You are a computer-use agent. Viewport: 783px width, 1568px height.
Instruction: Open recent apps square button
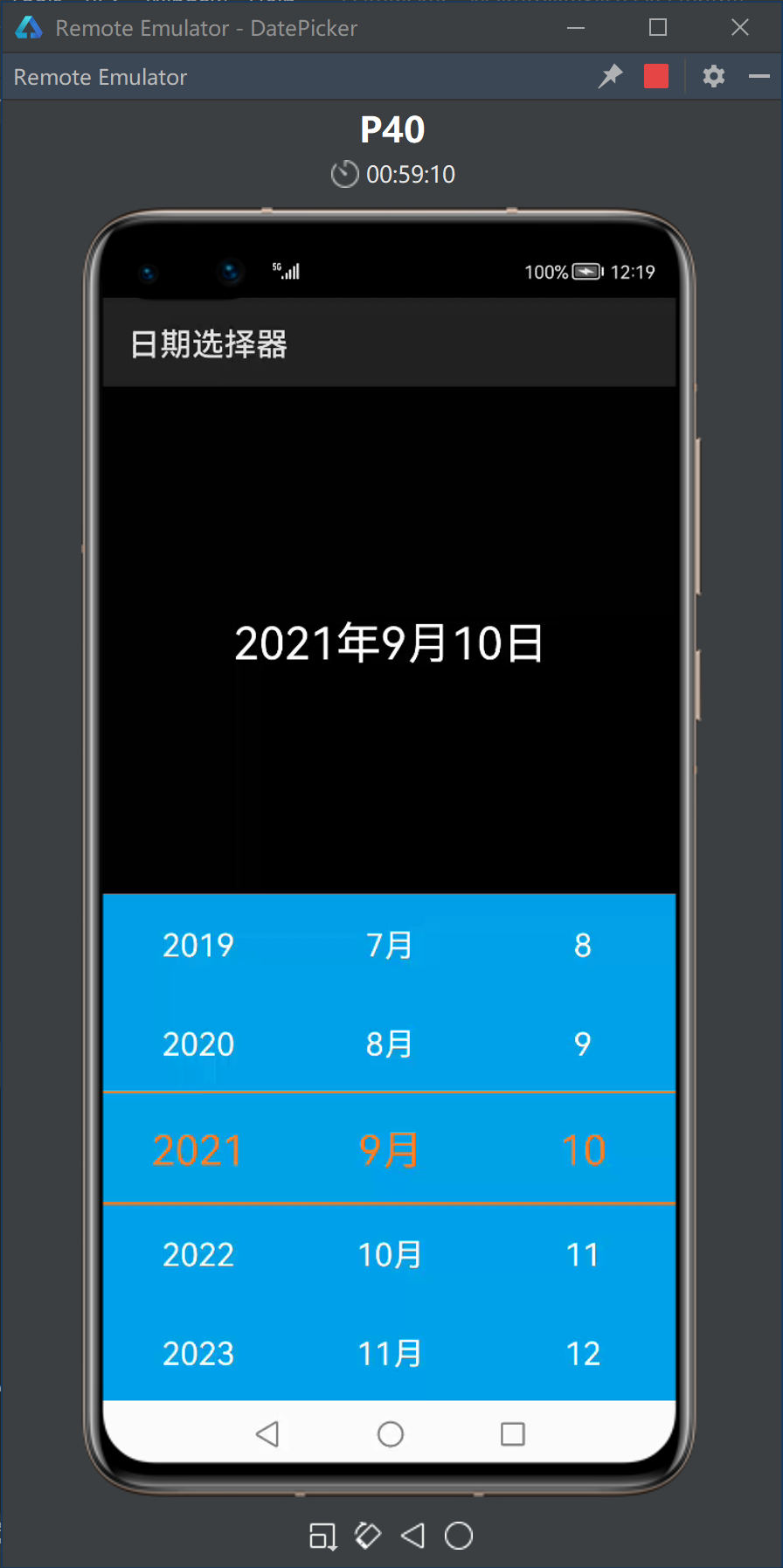tap(513, 1433)
